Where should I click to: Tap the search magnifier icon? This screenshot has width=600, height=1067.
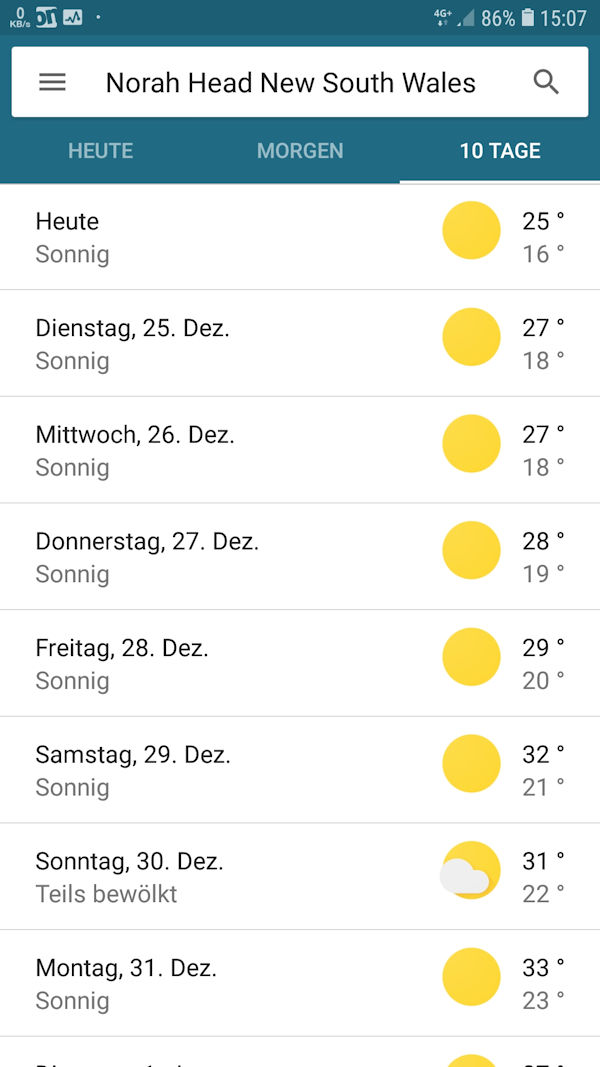point(546,82)
